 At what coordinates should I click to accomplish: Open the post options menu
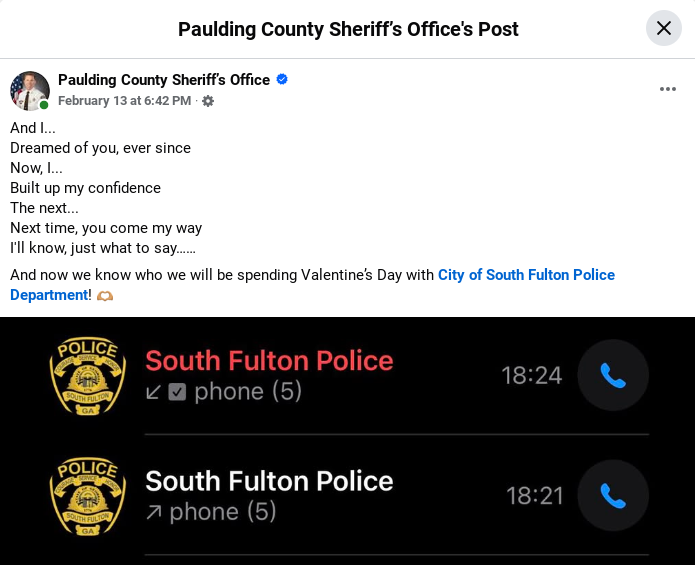tap(668, 89)
